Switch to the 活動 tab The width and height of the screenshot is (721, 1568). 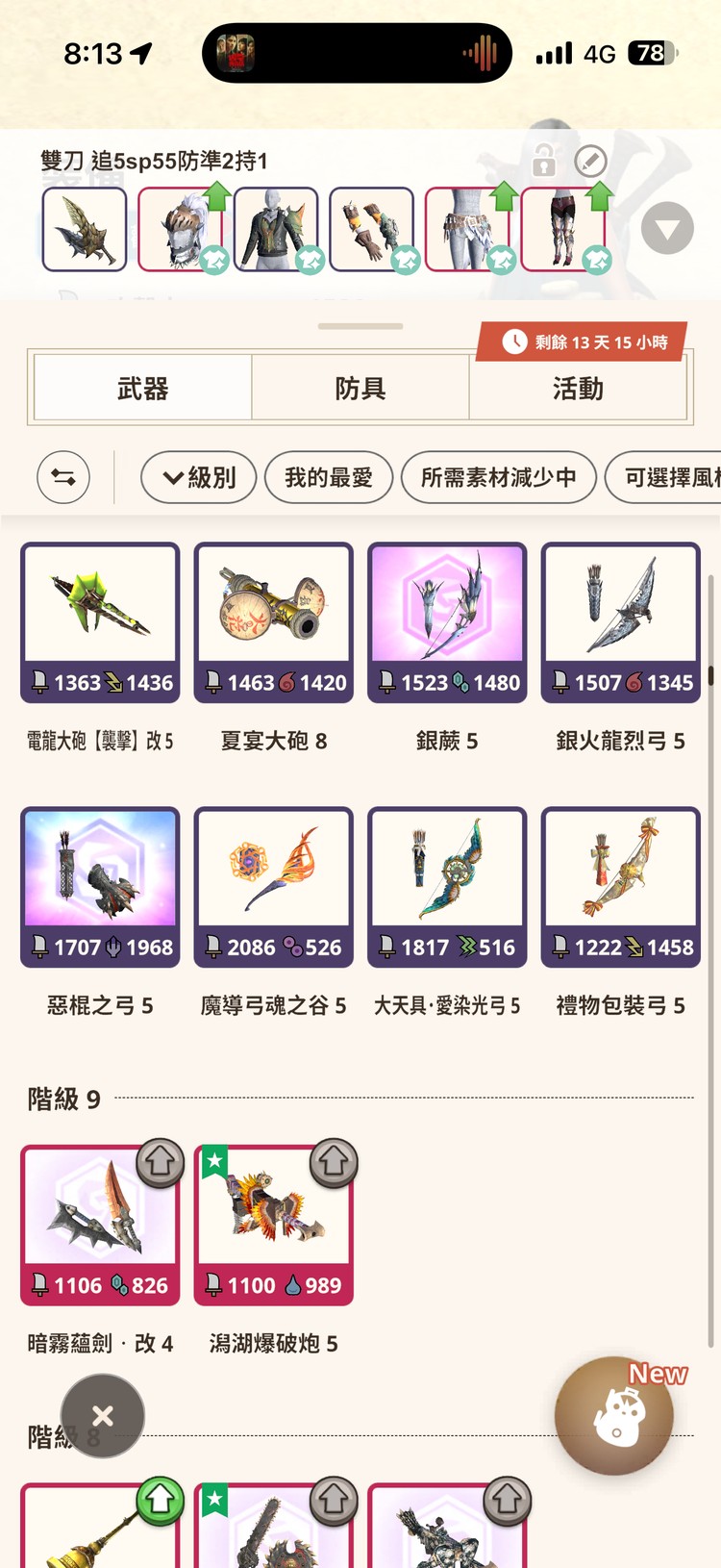578,388
